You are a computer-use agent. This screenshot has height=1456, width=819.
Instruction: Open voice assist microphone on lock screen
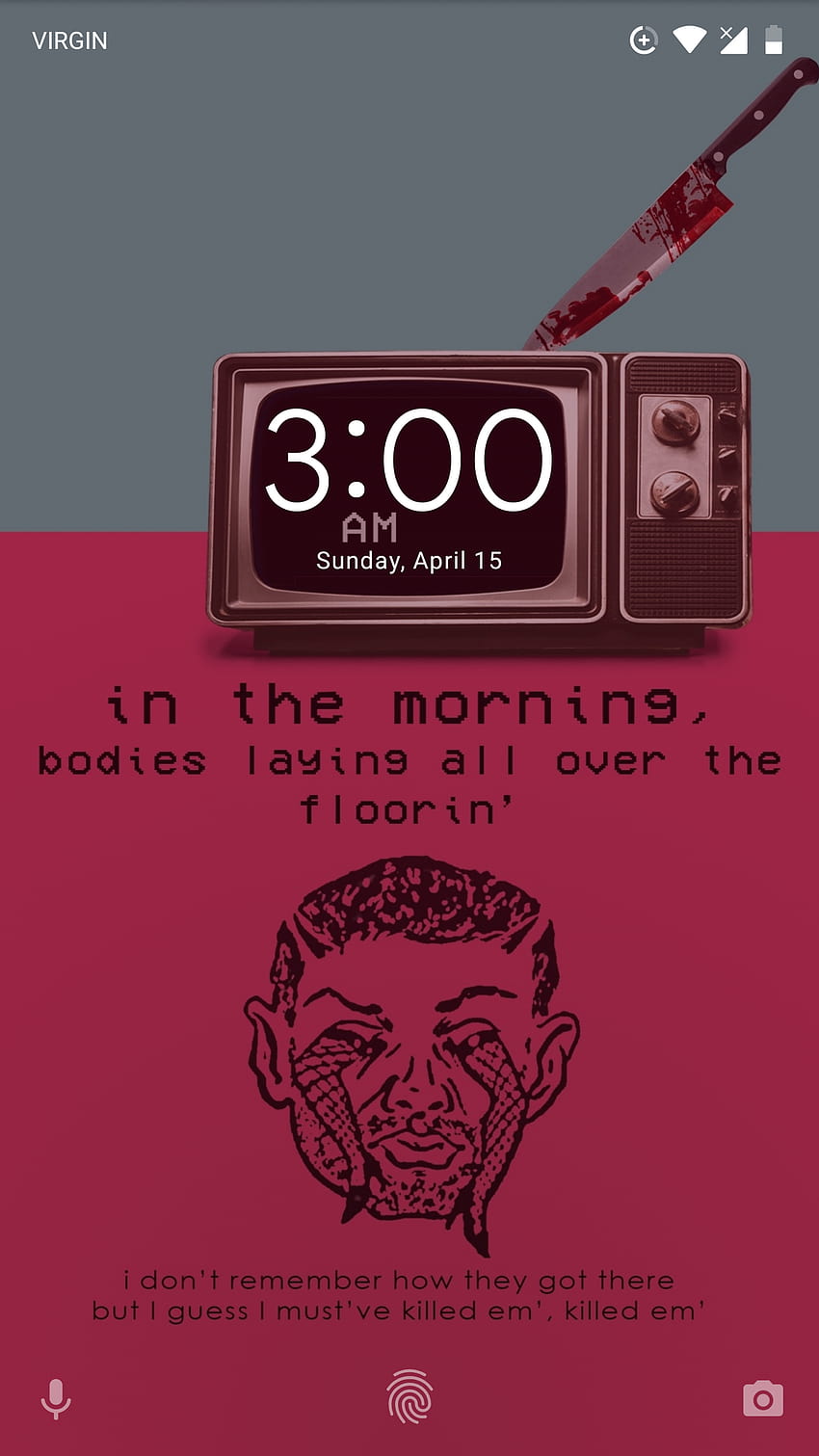tap(56, 1398)
